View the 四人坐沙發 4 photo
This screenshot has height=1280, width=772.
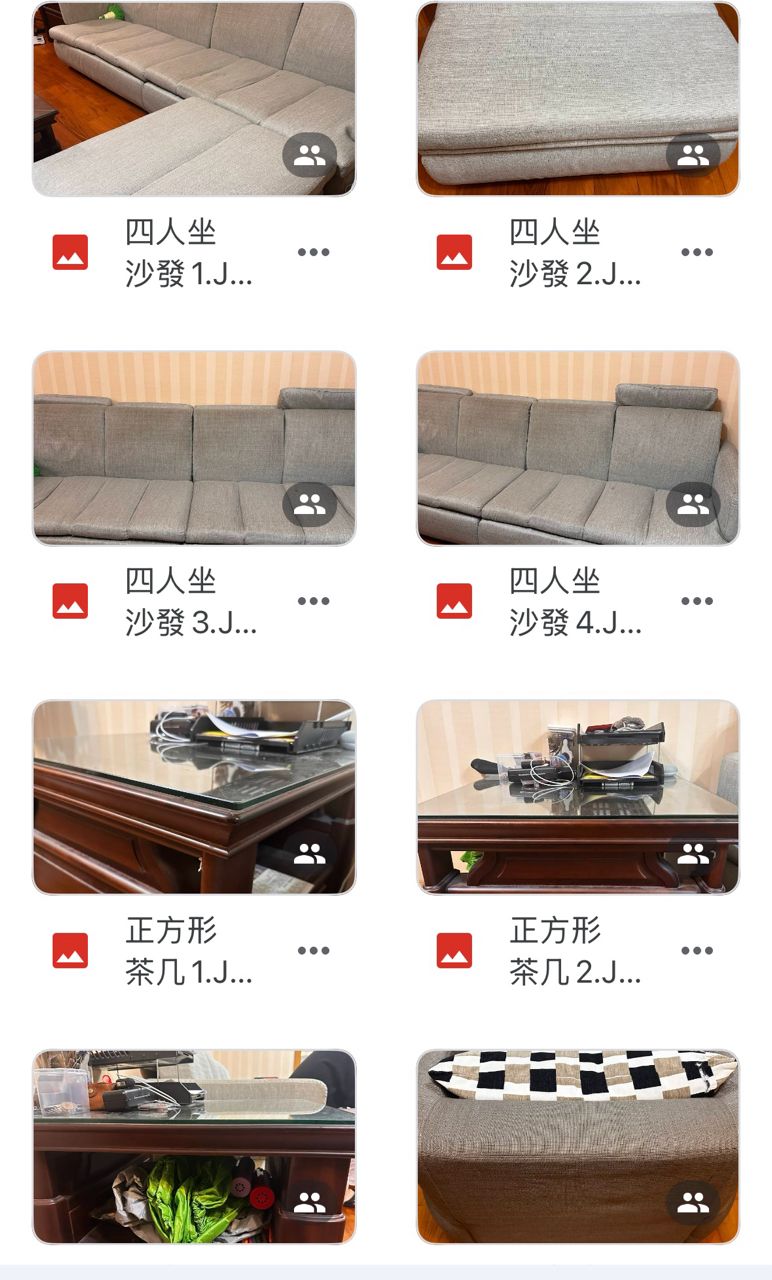[x=578, y=448]
